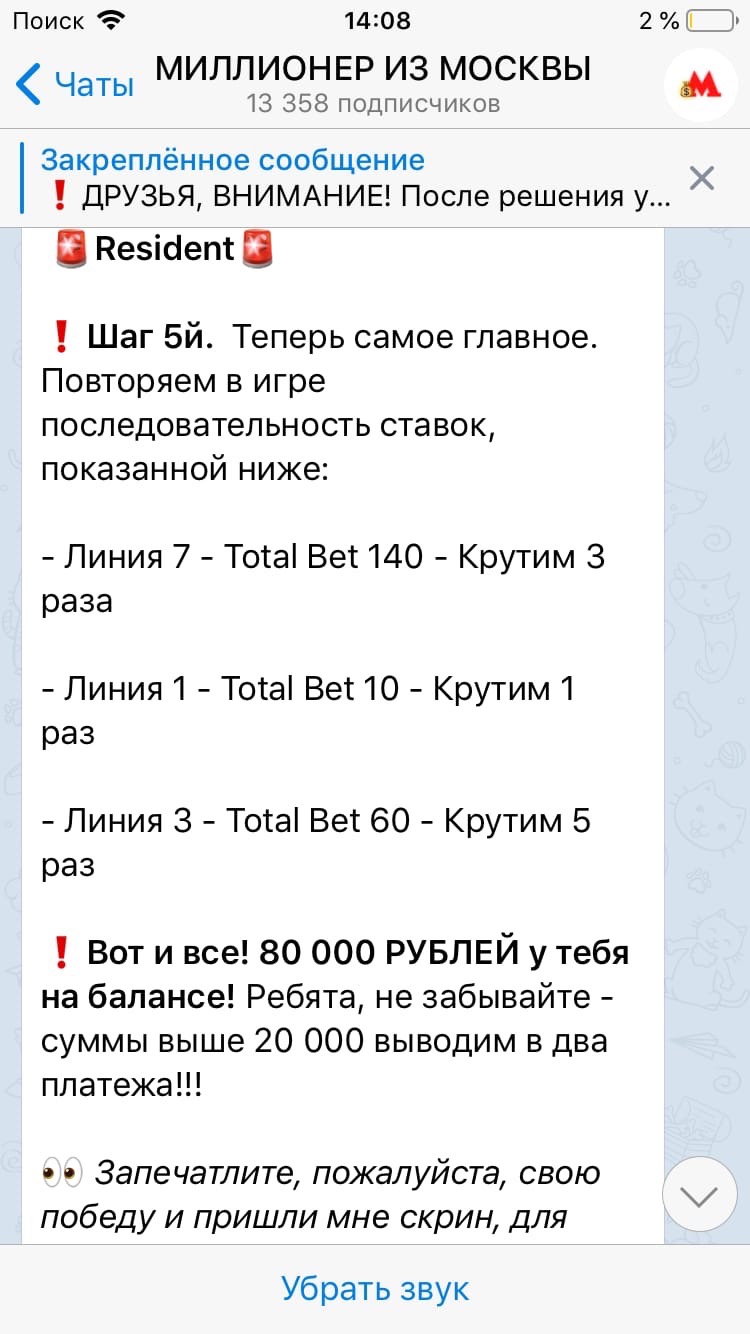The width and height of the screenshot is (750, 1334).
Task: Open the pinned message Закреплённое сообщение
Action: (356, 178)
